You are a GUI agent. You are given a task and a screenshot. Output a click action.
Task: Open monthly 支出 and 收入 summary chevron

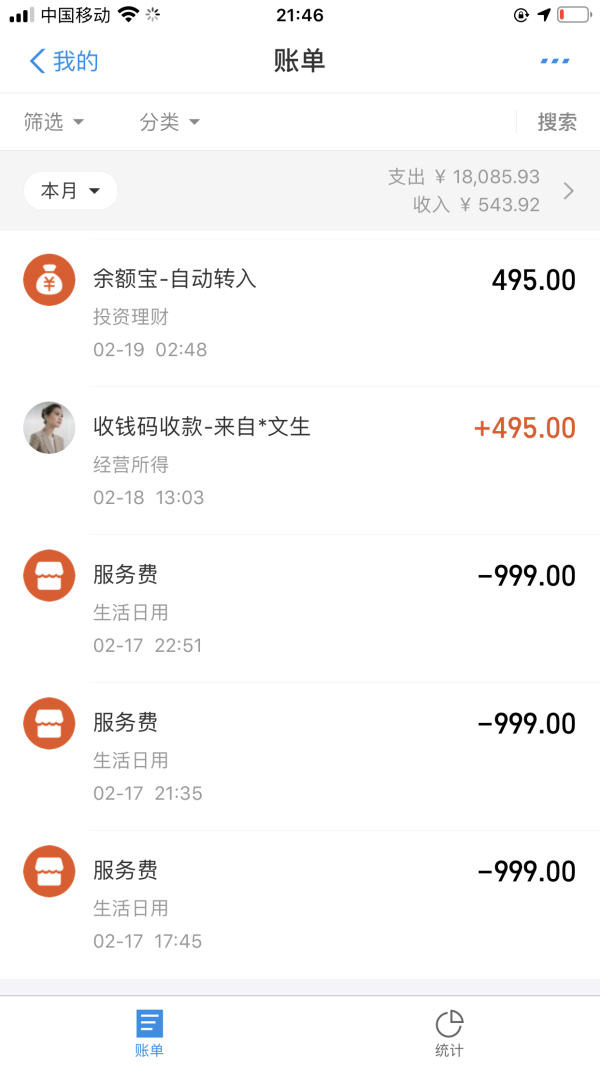click(568, 191)
